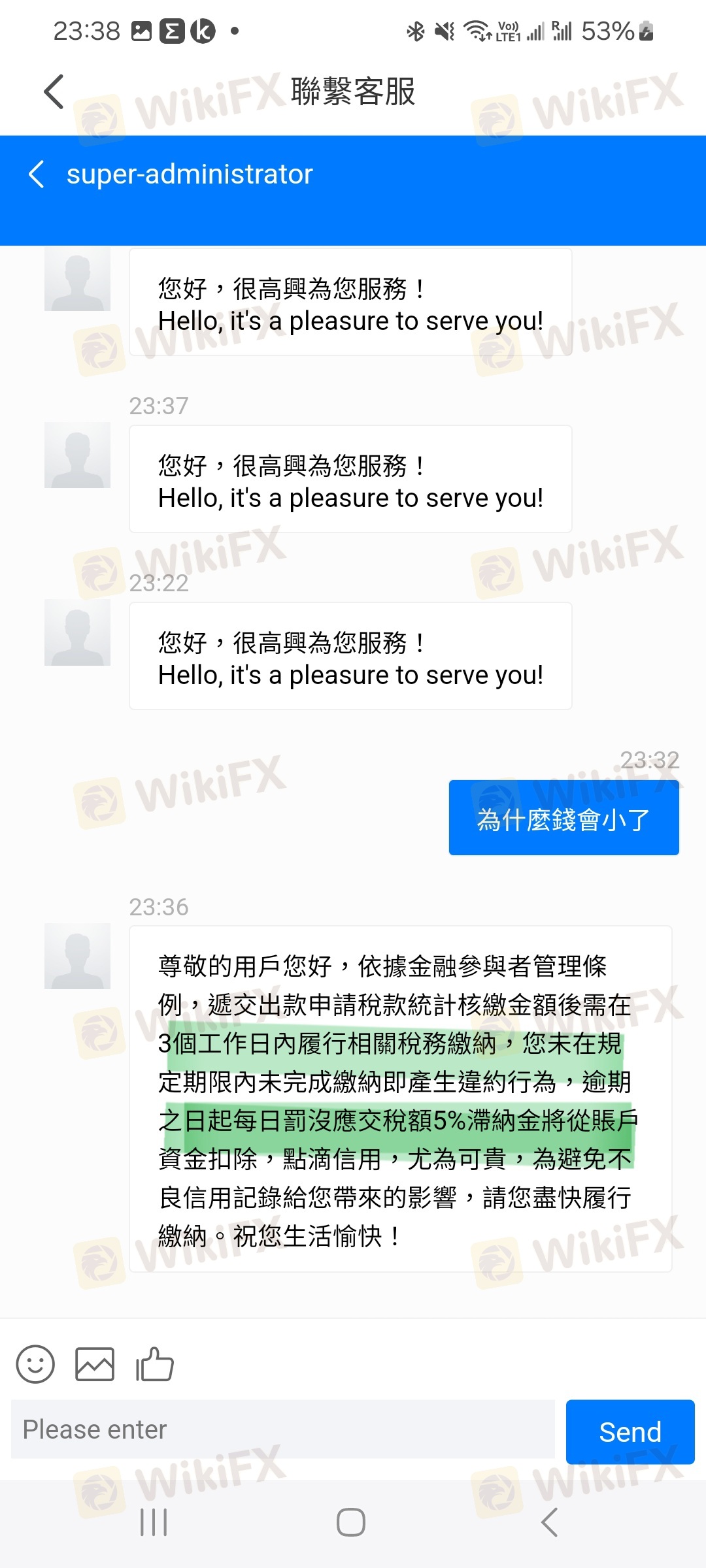
Task: Go to the system home screen
Action: click(x=351, y=1523)
